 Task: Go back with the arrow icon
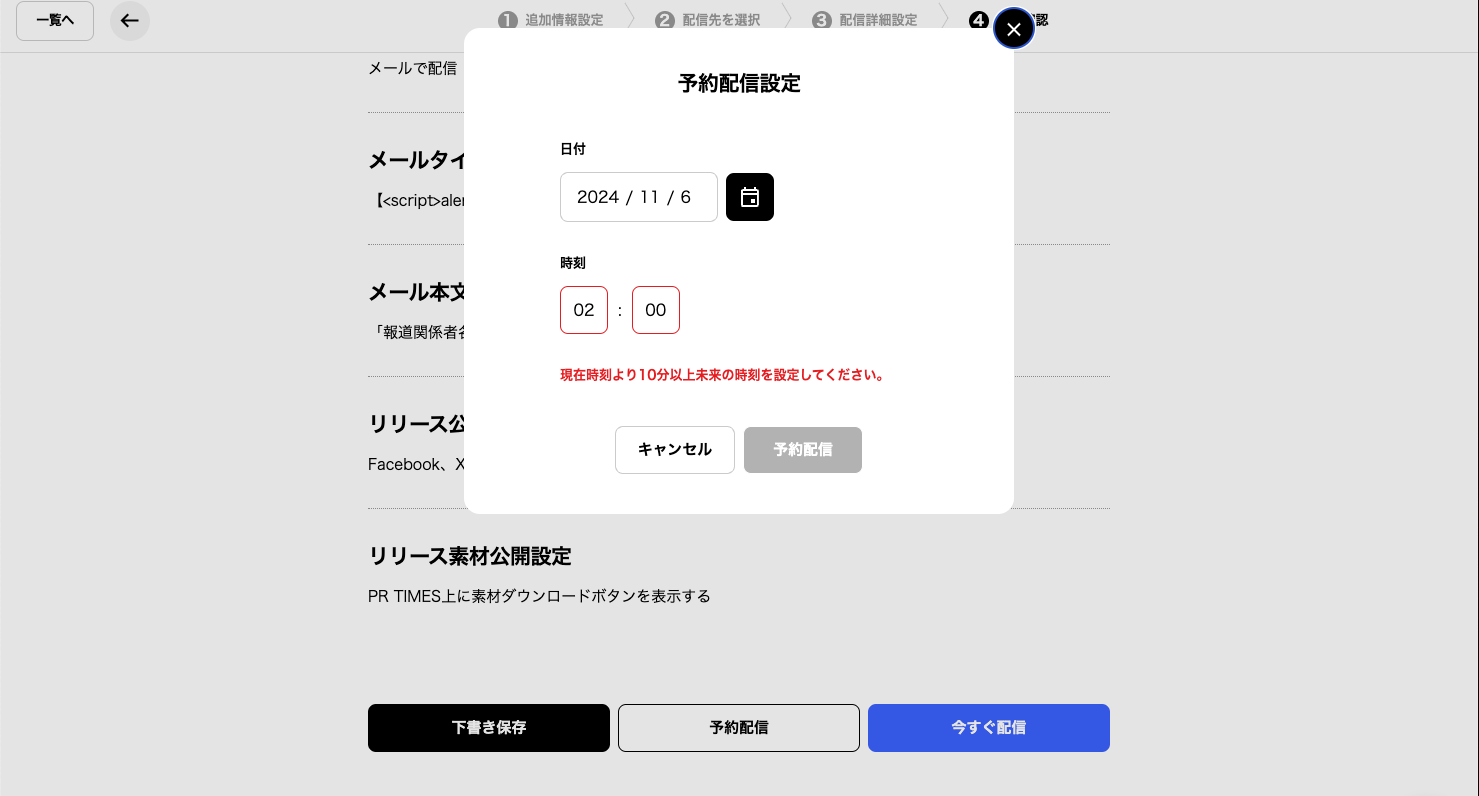(130, 21)
